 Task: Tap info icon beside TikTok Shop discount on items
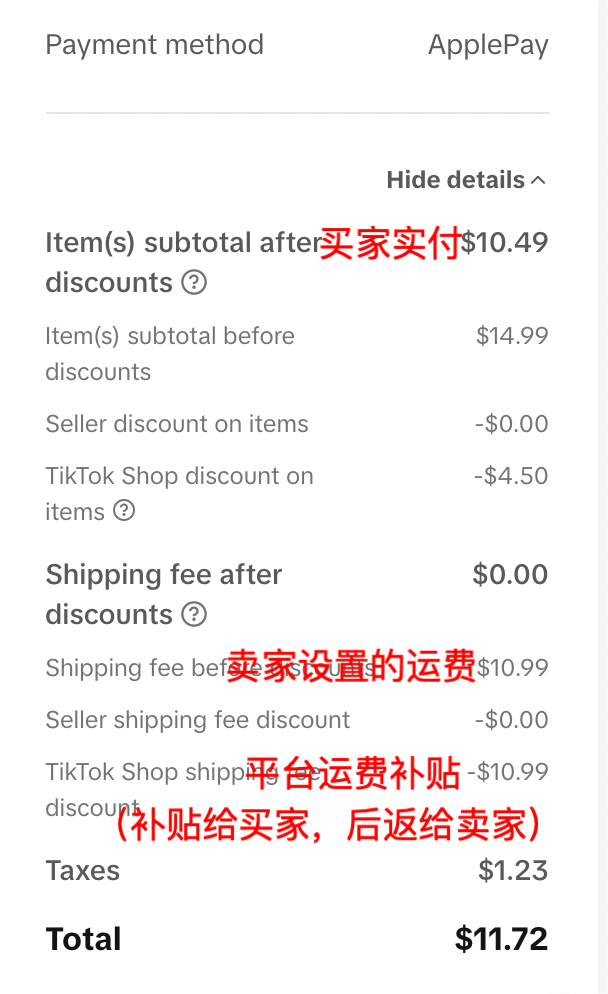click(x=124, y=511)
